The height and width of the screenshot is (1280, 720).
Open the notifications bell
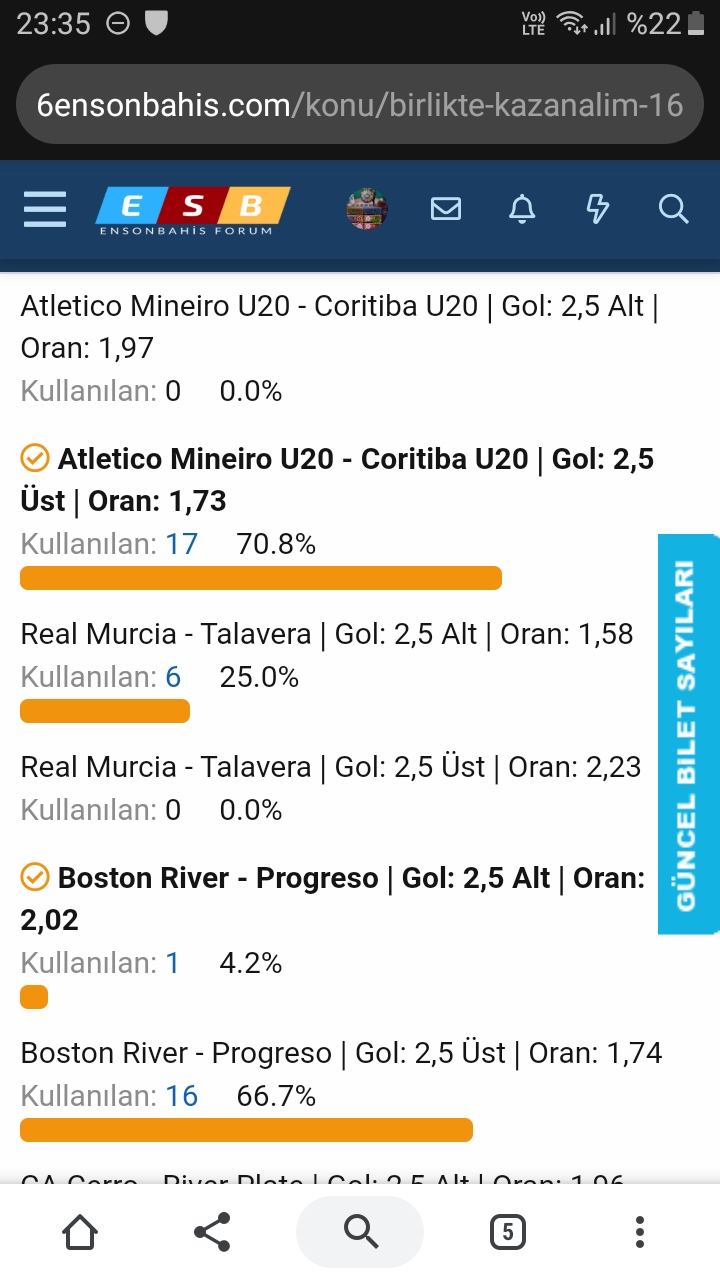coord(522,209)
